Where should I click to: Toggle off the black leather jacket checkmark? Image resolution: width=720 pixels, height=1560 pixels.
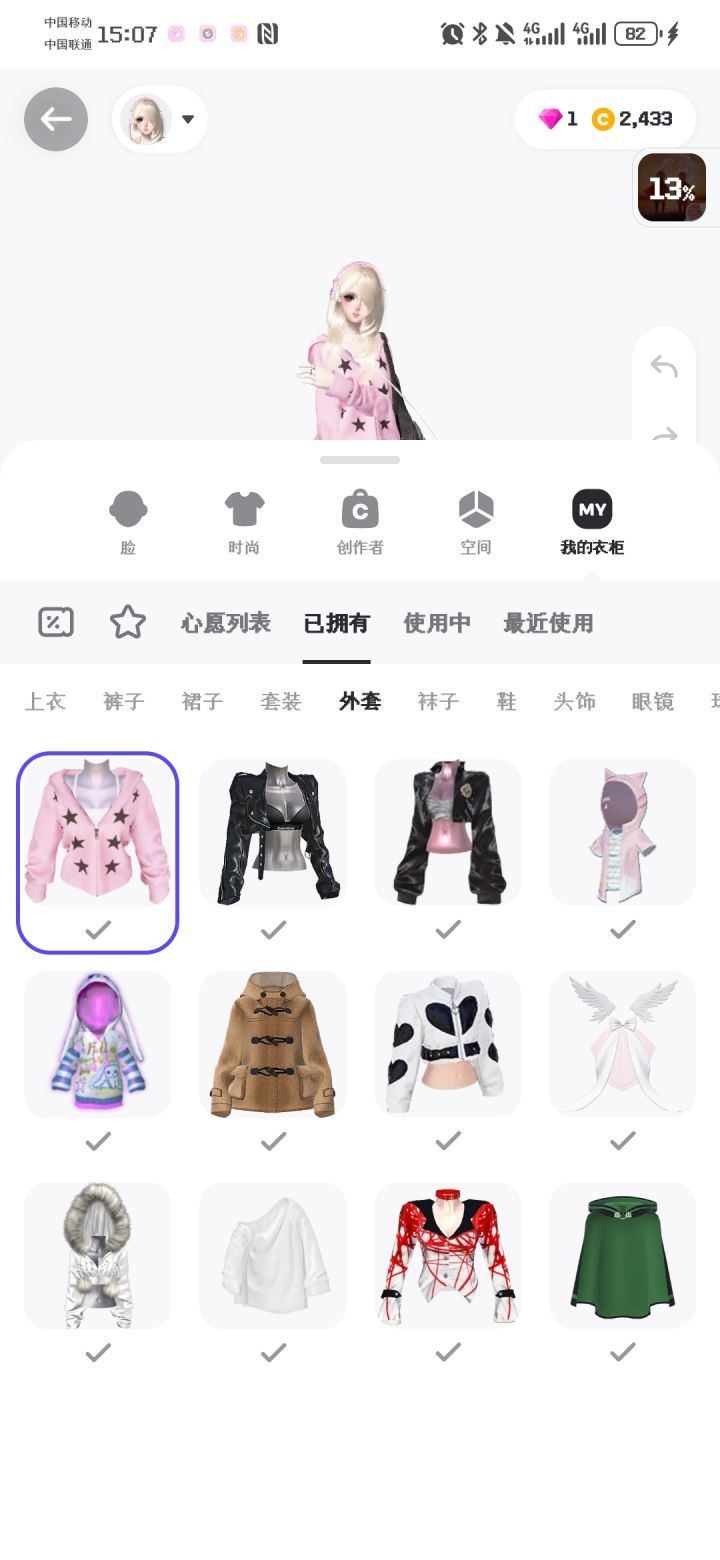pos(272,930)
